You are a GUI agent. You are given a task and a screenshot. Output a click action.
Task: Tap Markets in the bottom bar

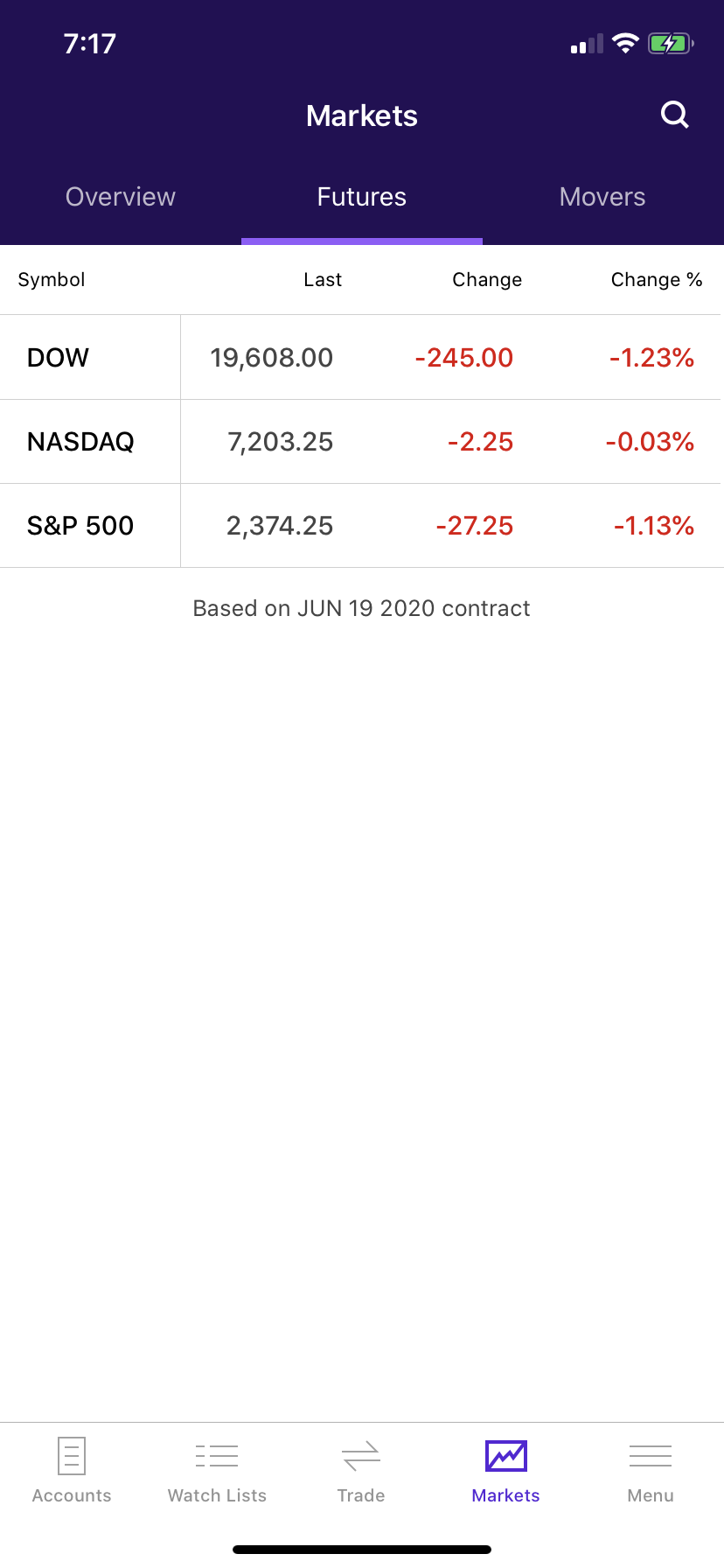505,1470
